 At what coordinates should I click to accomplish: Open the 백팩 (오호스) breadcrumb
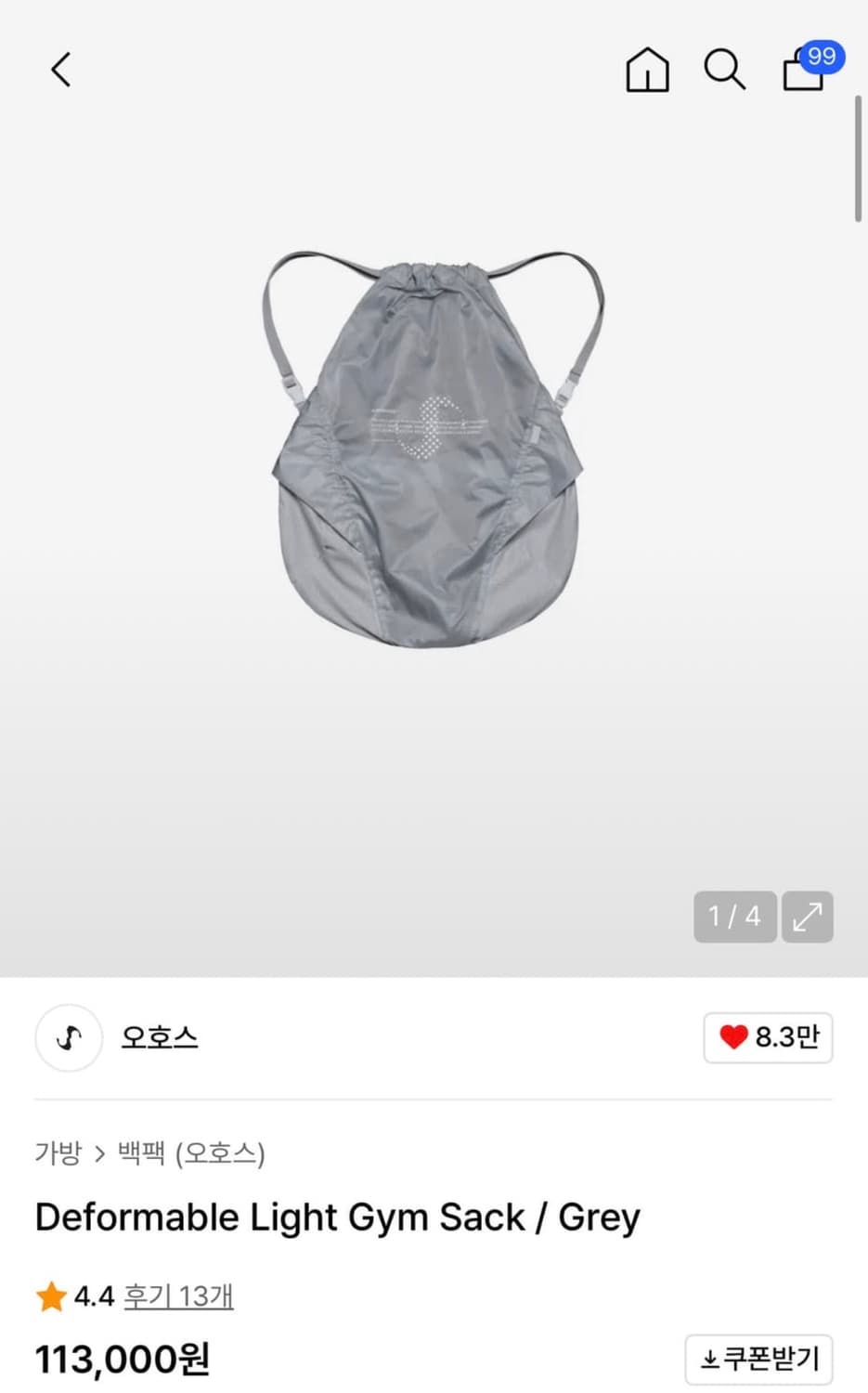(188, 1154)
